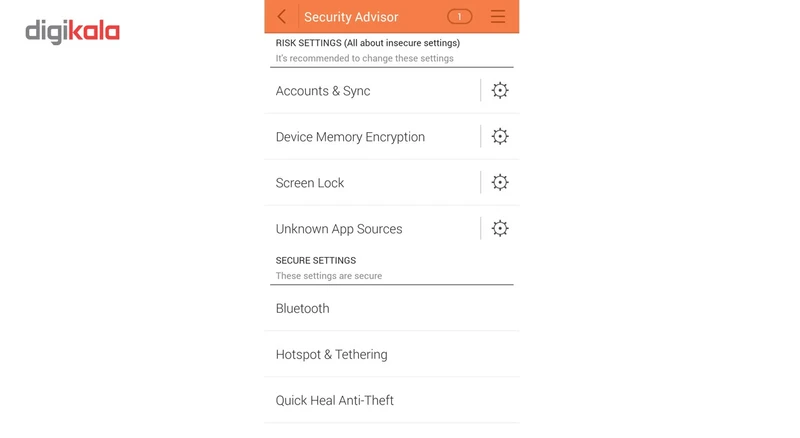
Task: Open the Screen Lock setting
Action: click(x=310, y=183)
